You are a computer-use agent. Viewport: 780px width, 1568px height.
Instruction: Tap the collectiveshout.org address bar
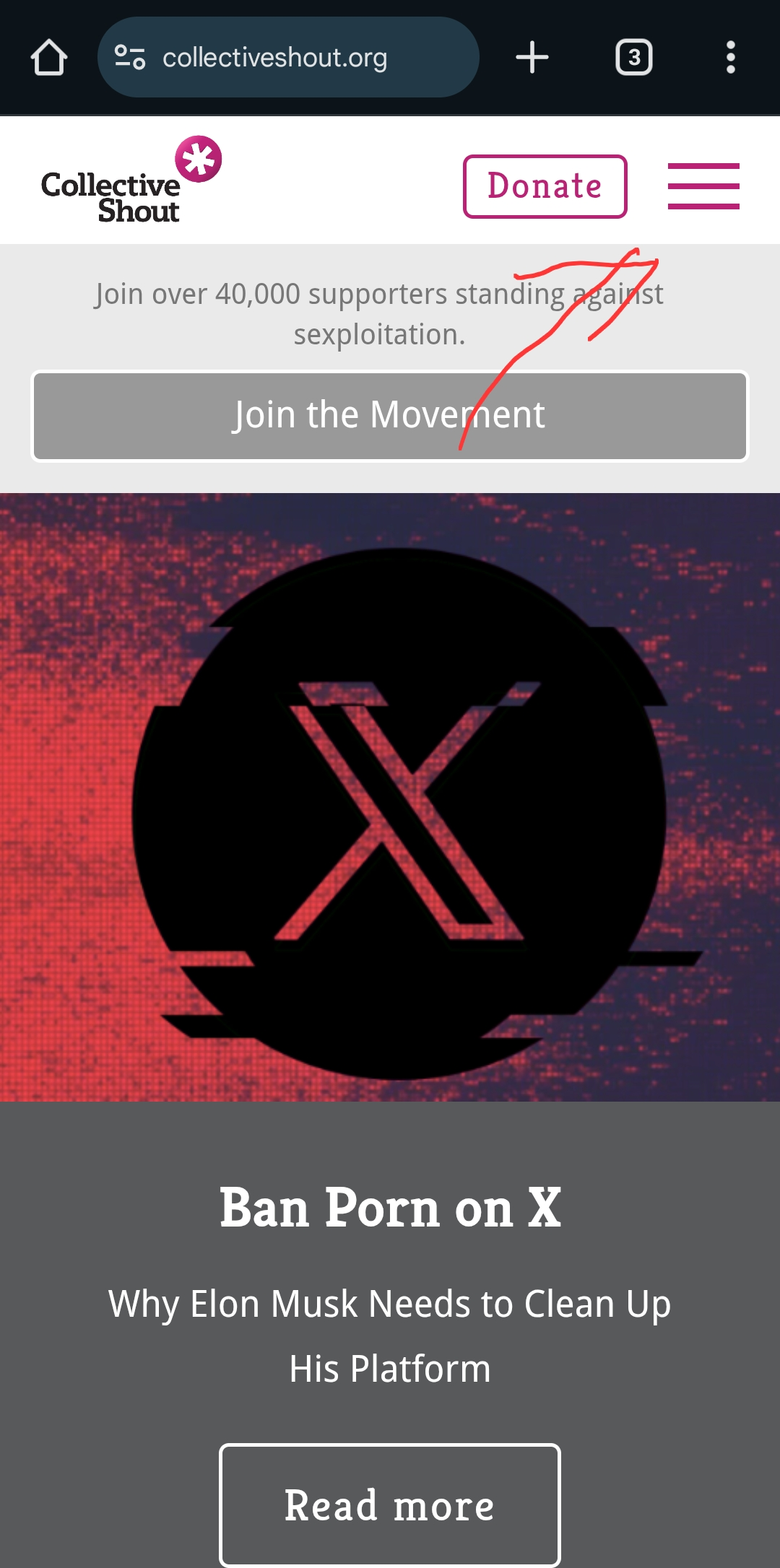tap(288, 57)
